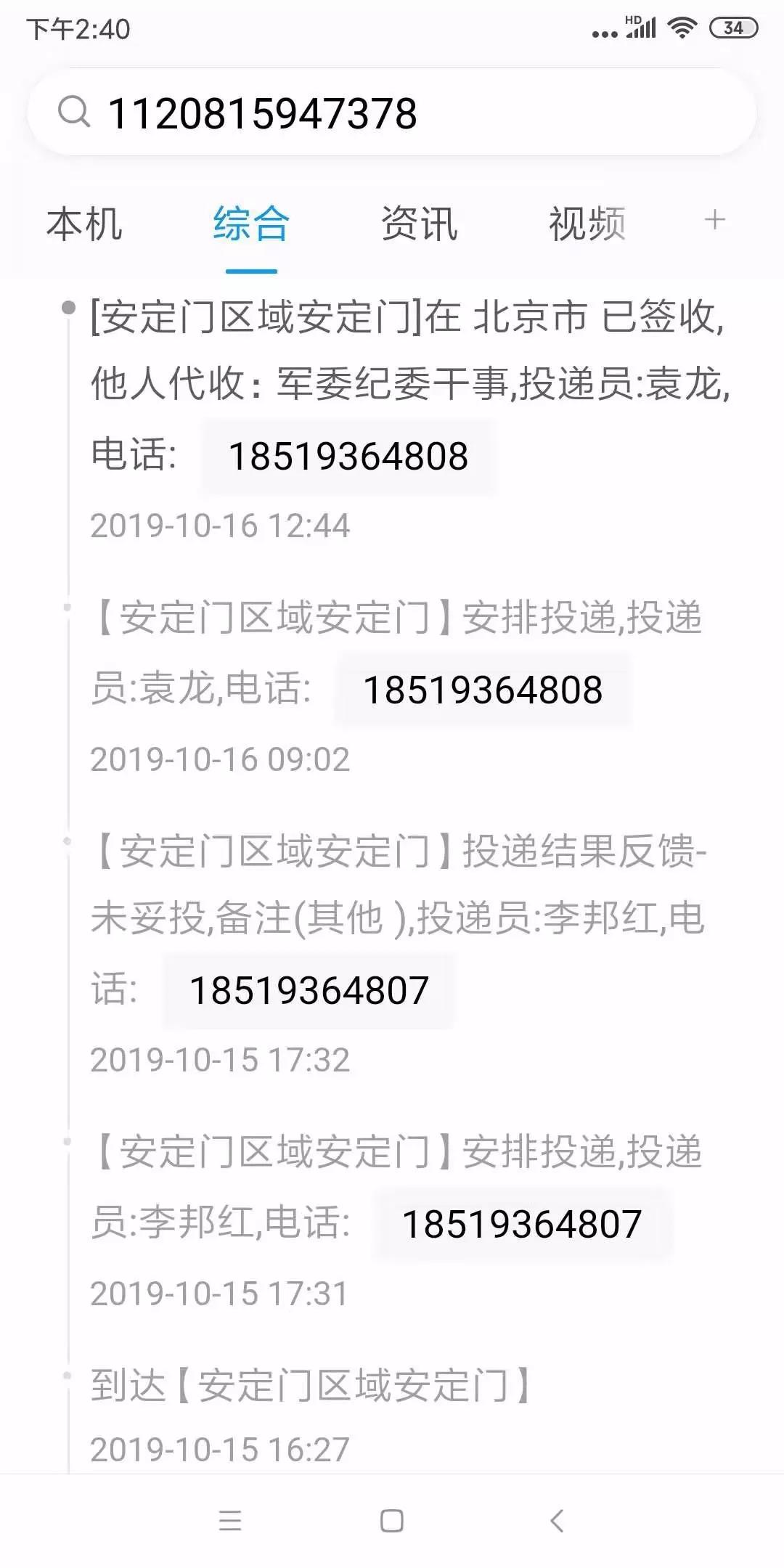Open recent apps from the navigation bar

click(x=230, y=1521)
